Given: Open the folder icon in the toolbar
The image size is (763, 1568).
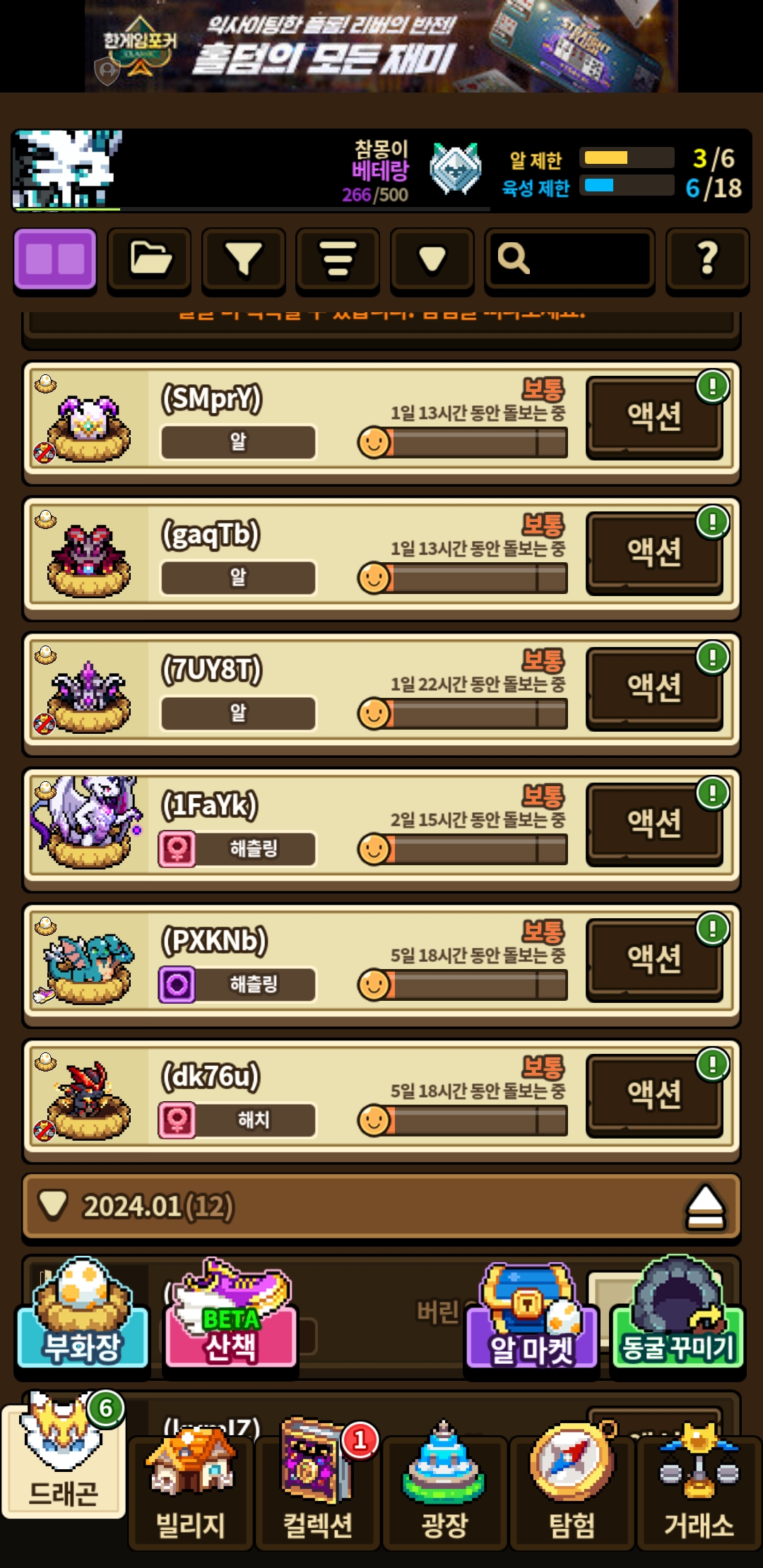Looking at the screenshot, I should coord(149,259).
